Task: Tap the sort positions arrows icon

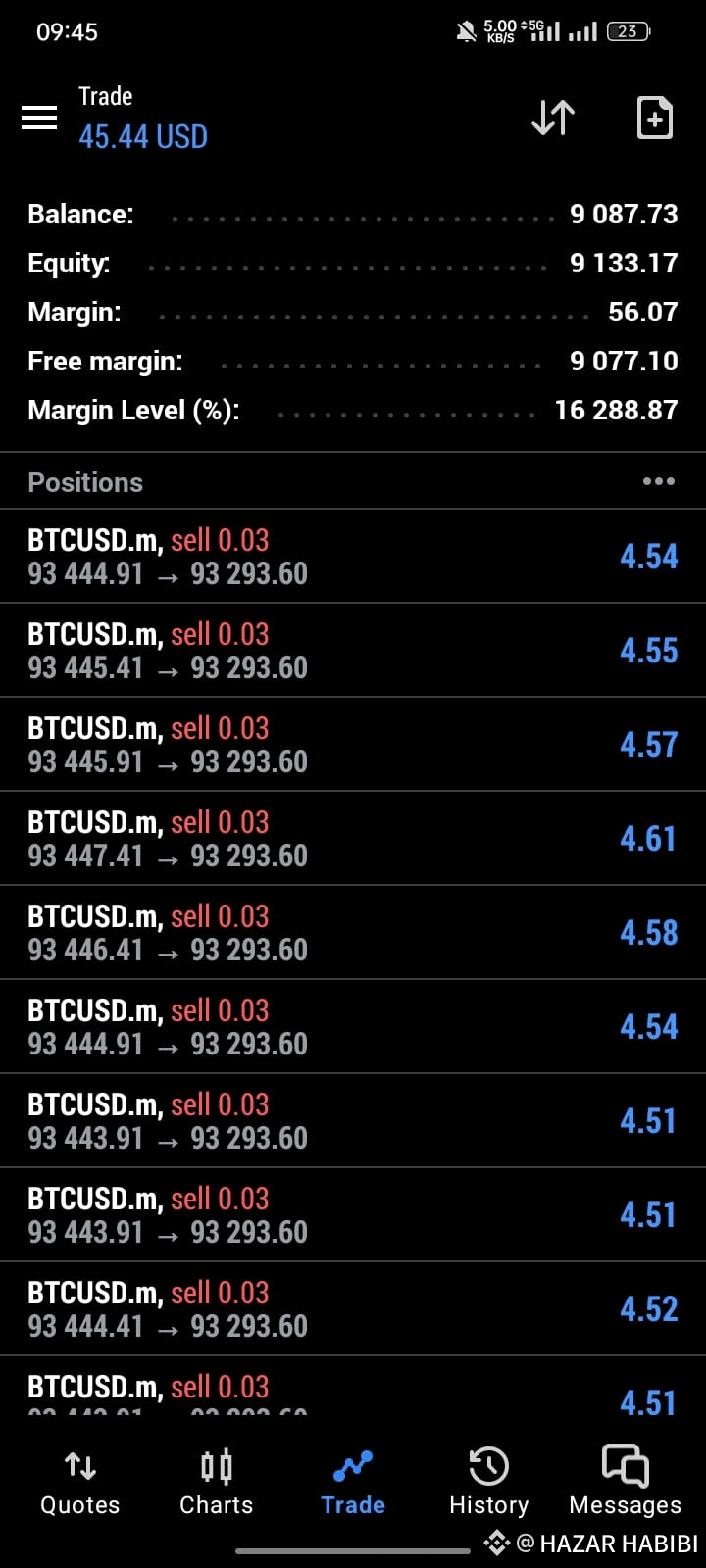Action: coord(553,119)
